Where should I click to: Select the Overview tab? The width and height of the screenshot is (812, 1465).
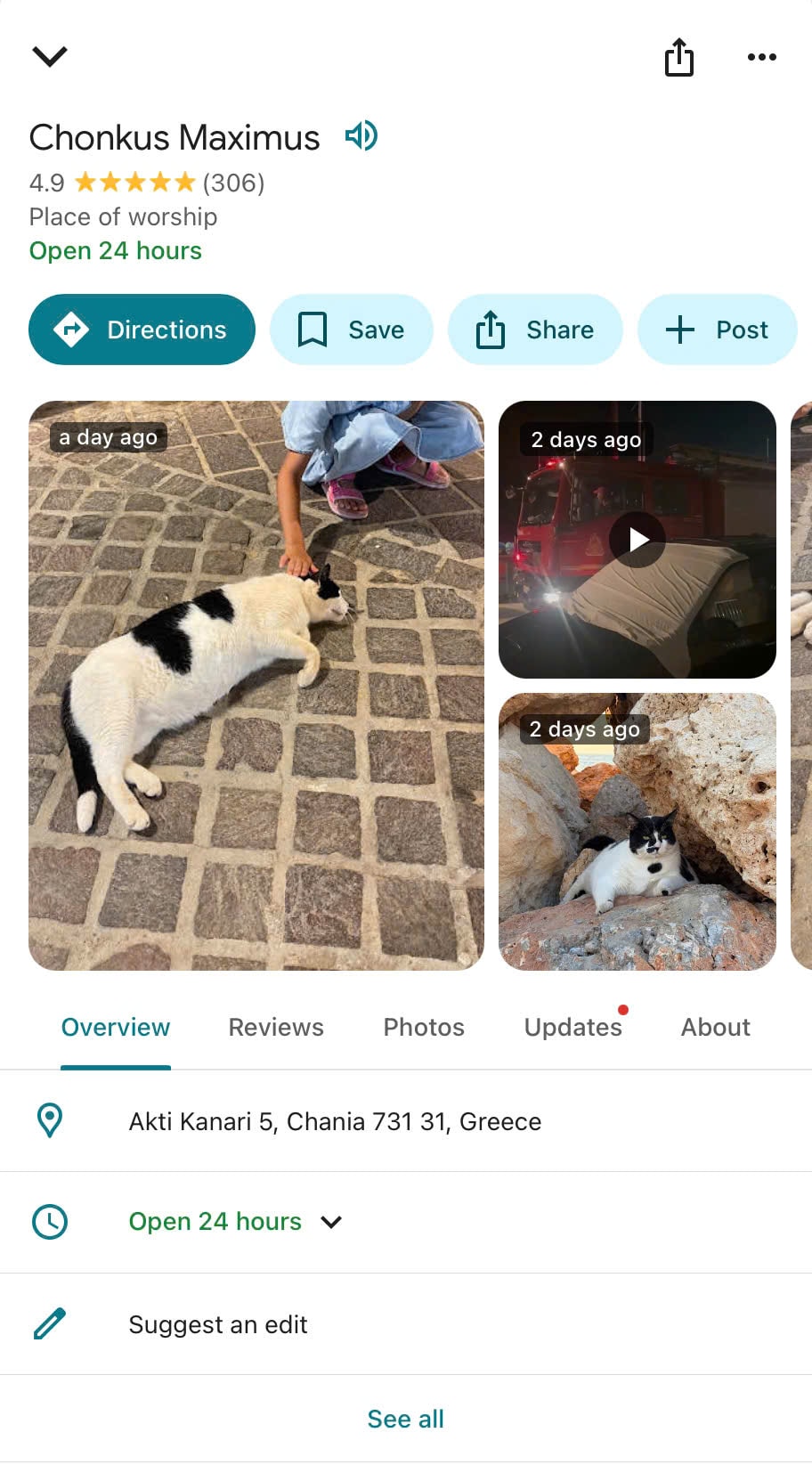click(x=116, y=1027)
